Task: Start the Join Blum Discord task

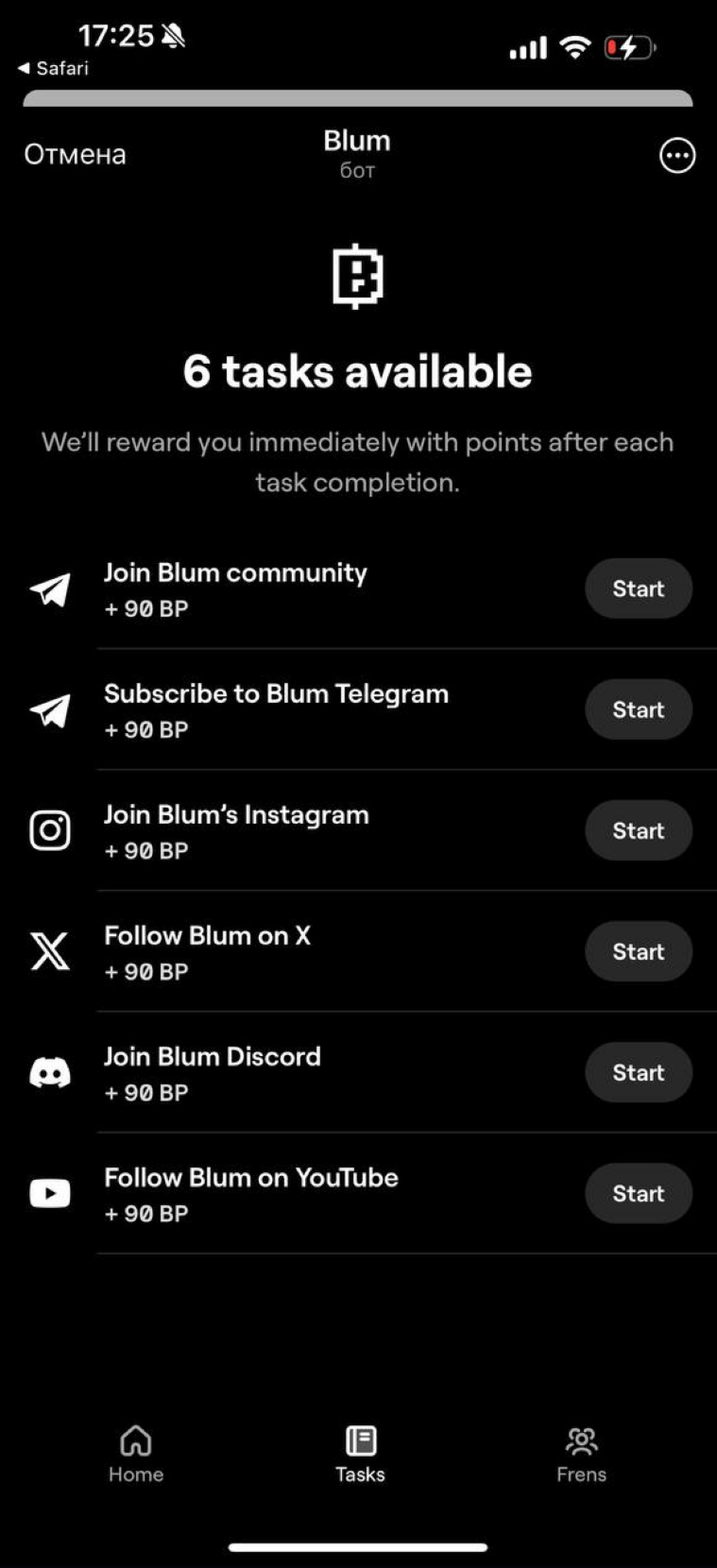Action: point(639,1072)
